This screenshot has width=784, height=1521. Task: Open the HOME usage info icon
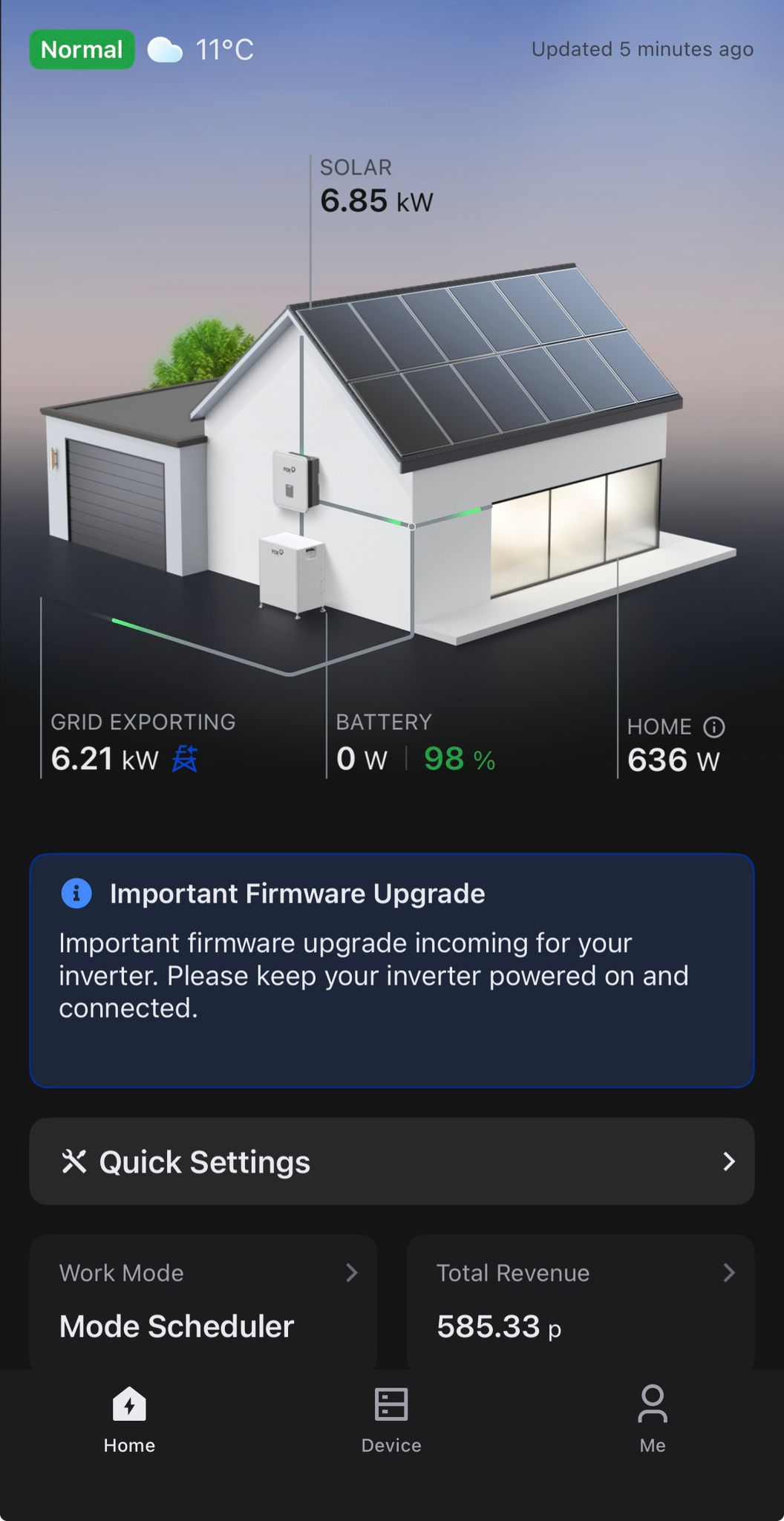pos(714,727)
